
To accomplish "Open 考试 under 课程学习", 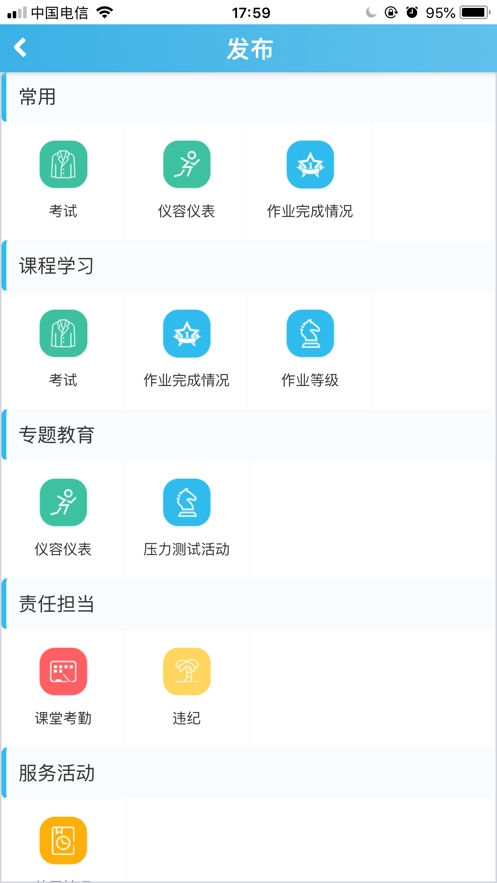I will (x=62, y=350).
